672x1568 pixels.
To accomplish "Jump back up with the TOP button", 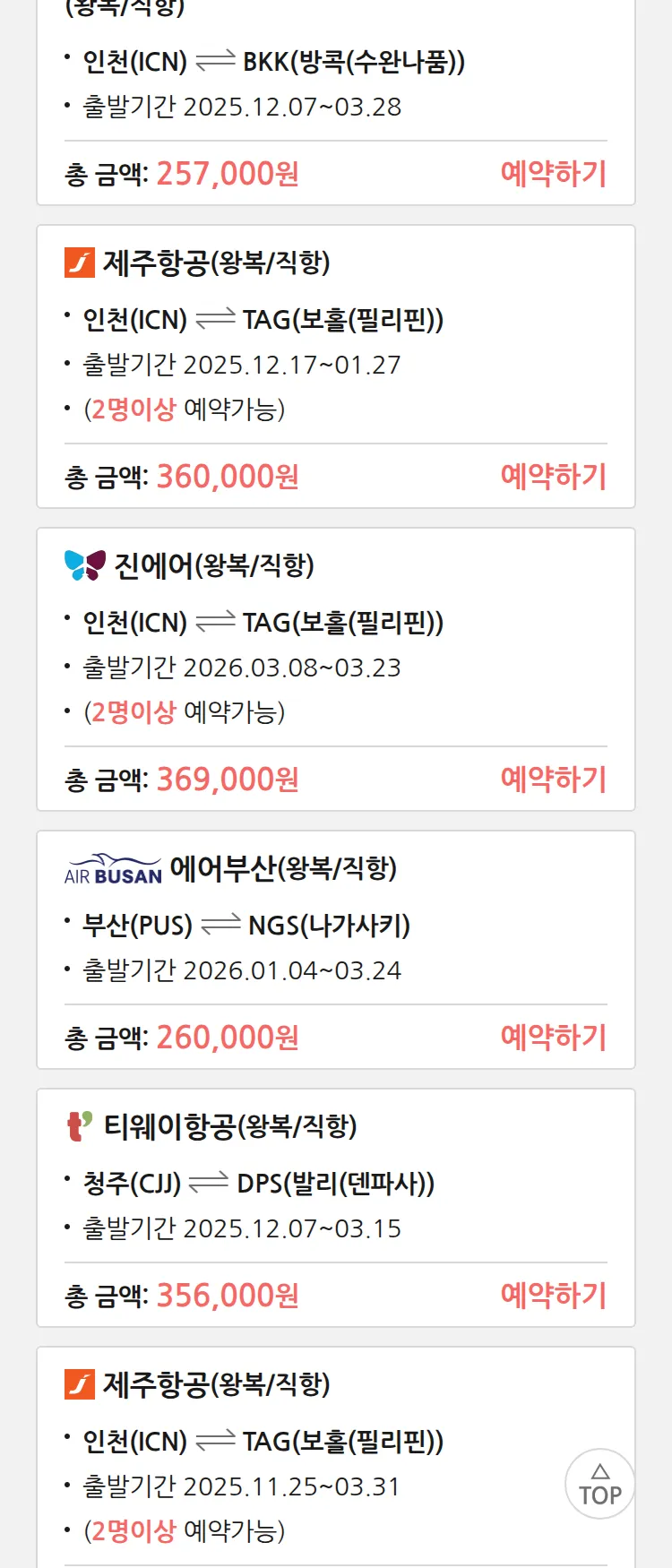I will point(599,1485).
